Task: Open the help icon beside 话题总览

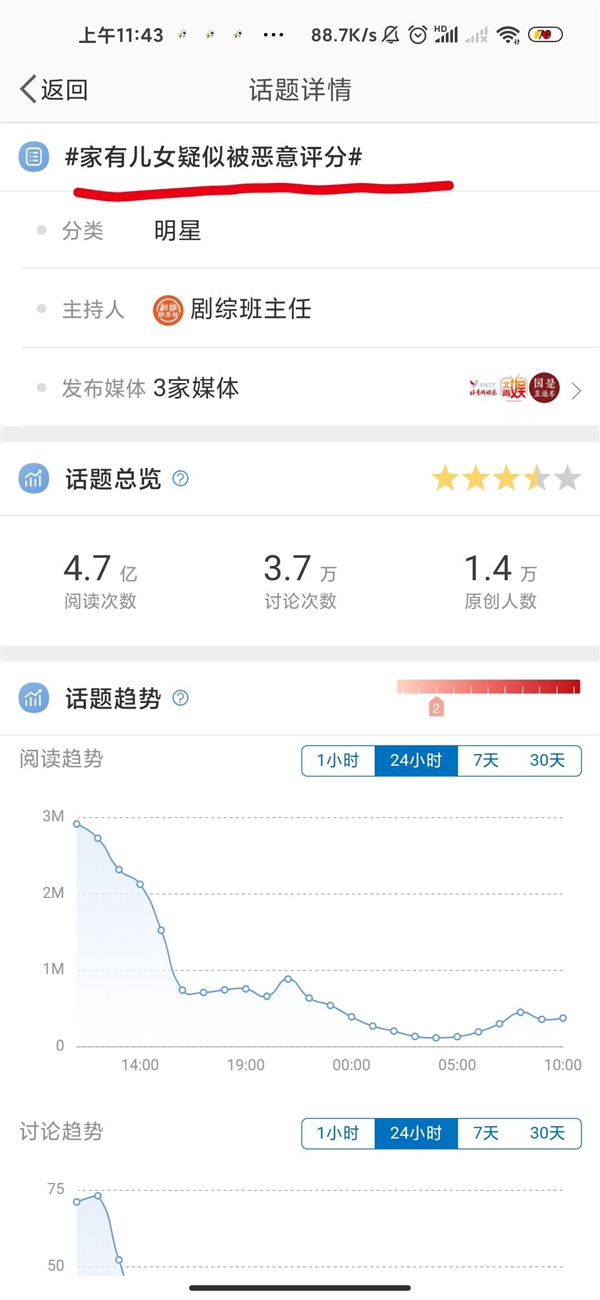Action: tap(180, 479)
